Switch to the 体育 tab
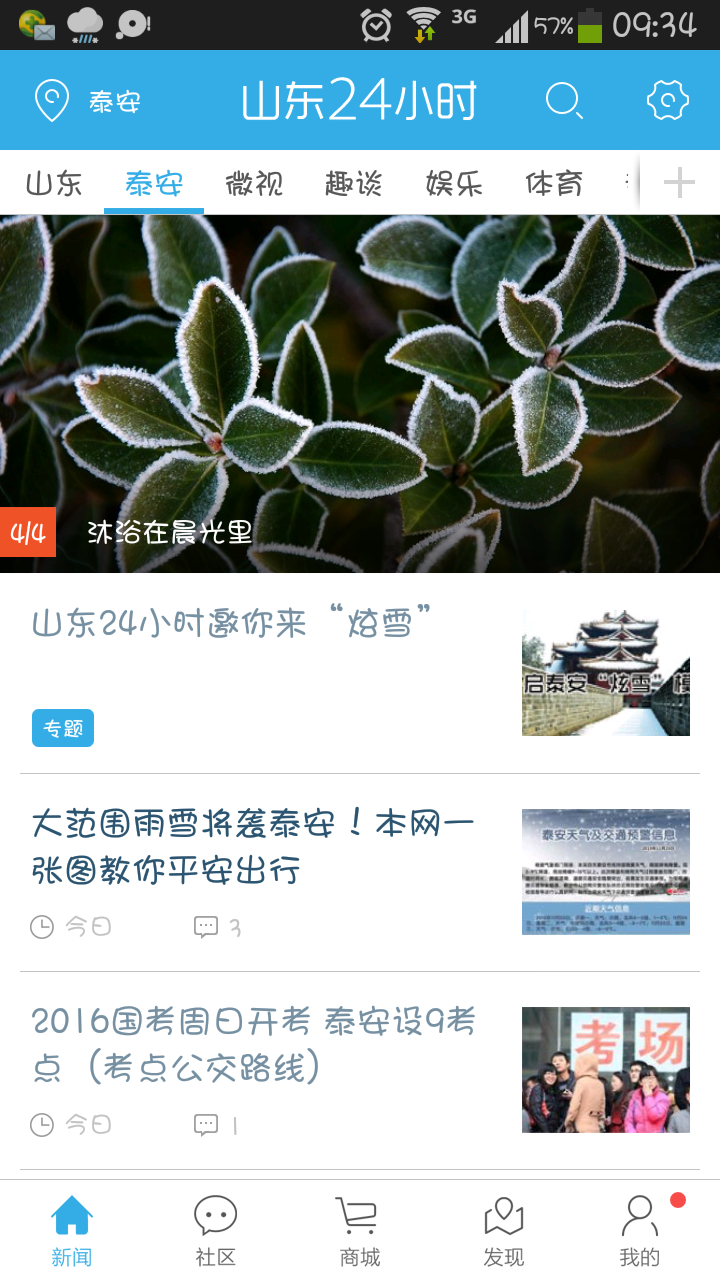This screenshot has width=720, height=1280. pyautogui.click(x=554, y=184)
